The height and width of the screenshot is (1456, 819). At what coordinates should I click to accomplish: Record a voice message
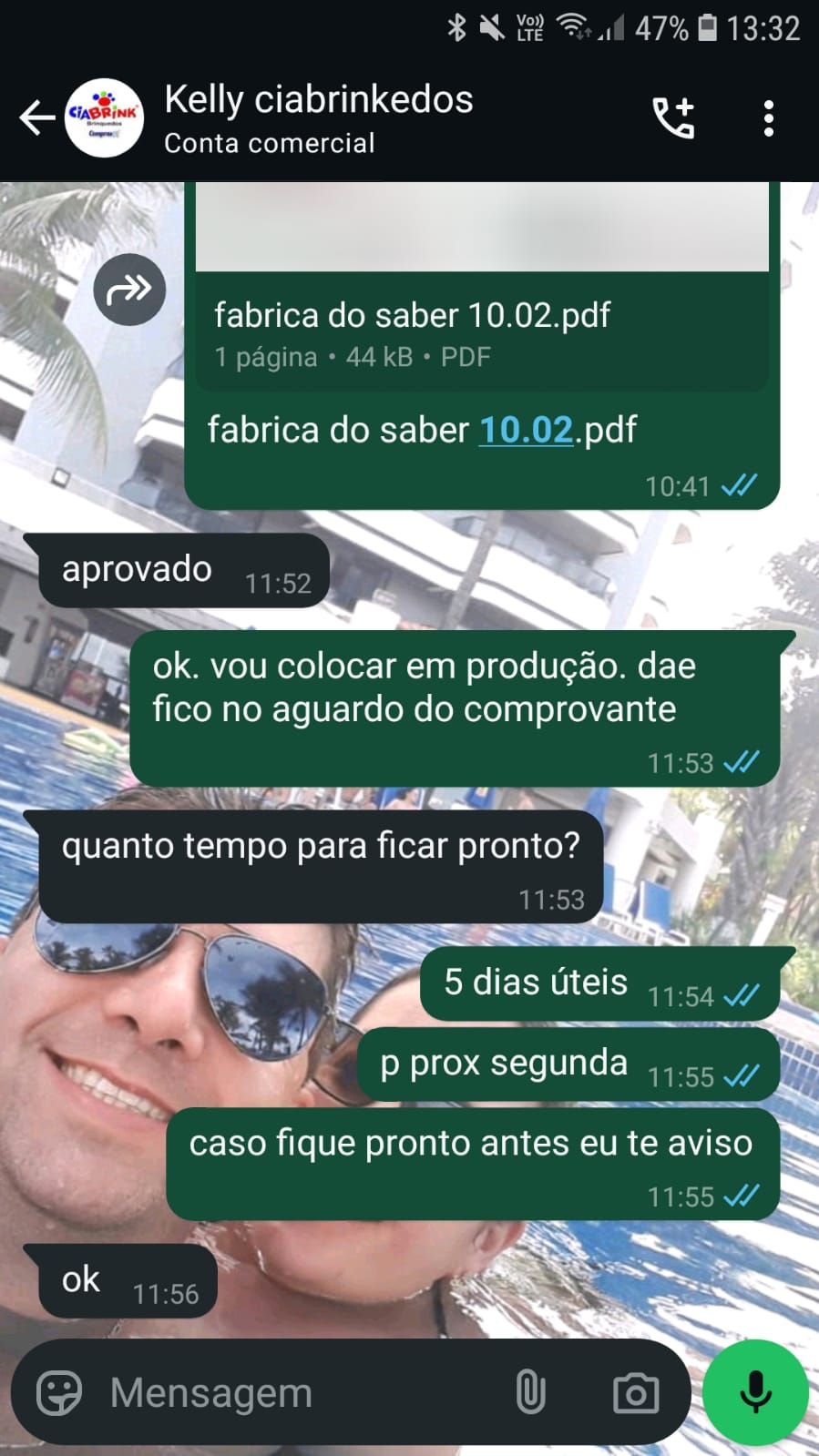pos(755,1392)
